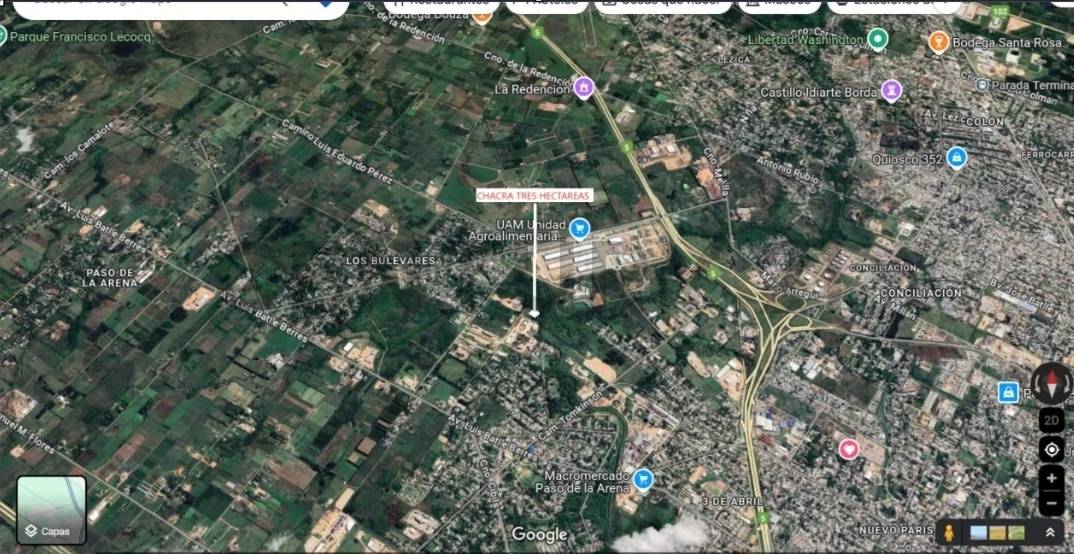1074x554 pixels.
Task: Open the La Redención place marker
Action: coord(584,88)
